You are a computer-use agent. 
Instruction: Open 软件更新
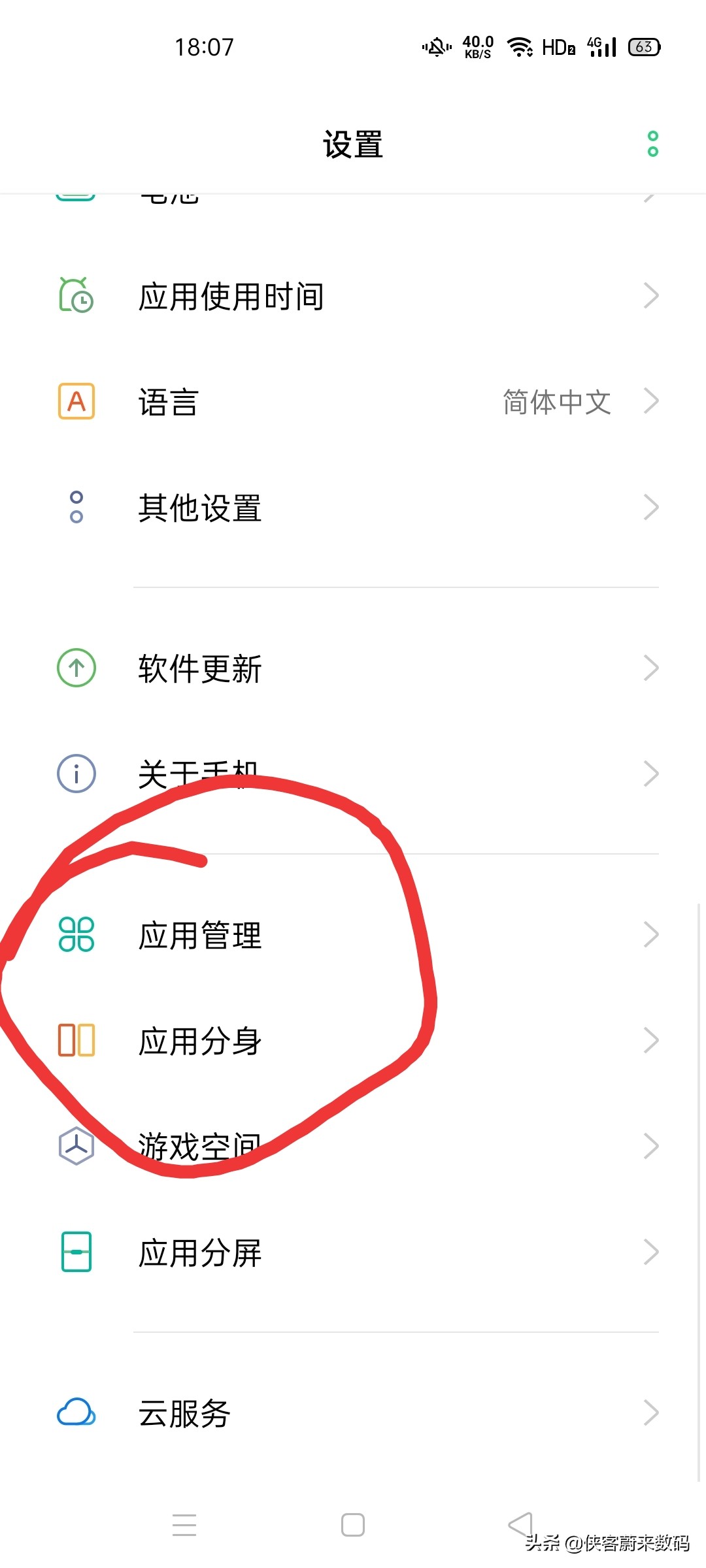click(x=353, y=668)
